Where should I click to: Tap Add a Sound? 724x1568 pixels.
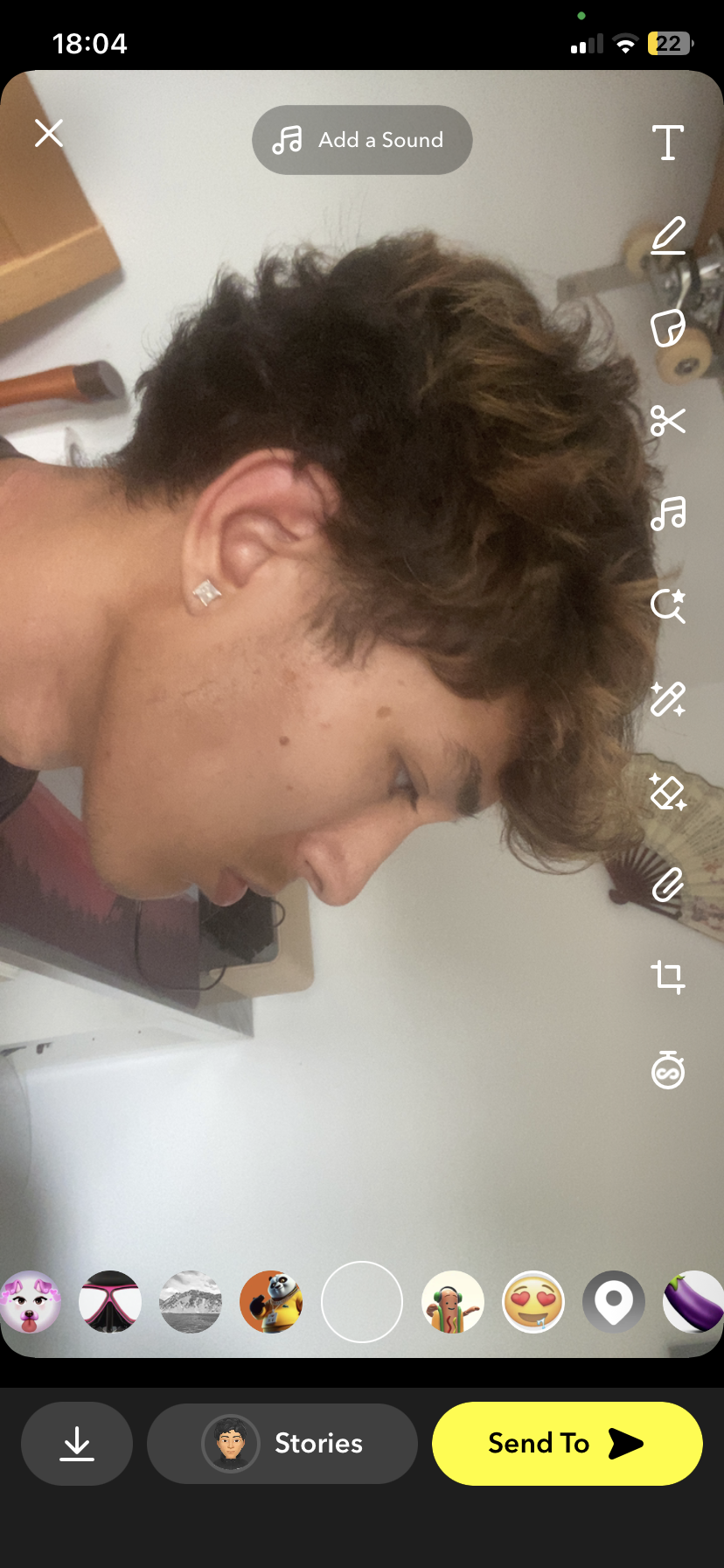coord(362,140)
